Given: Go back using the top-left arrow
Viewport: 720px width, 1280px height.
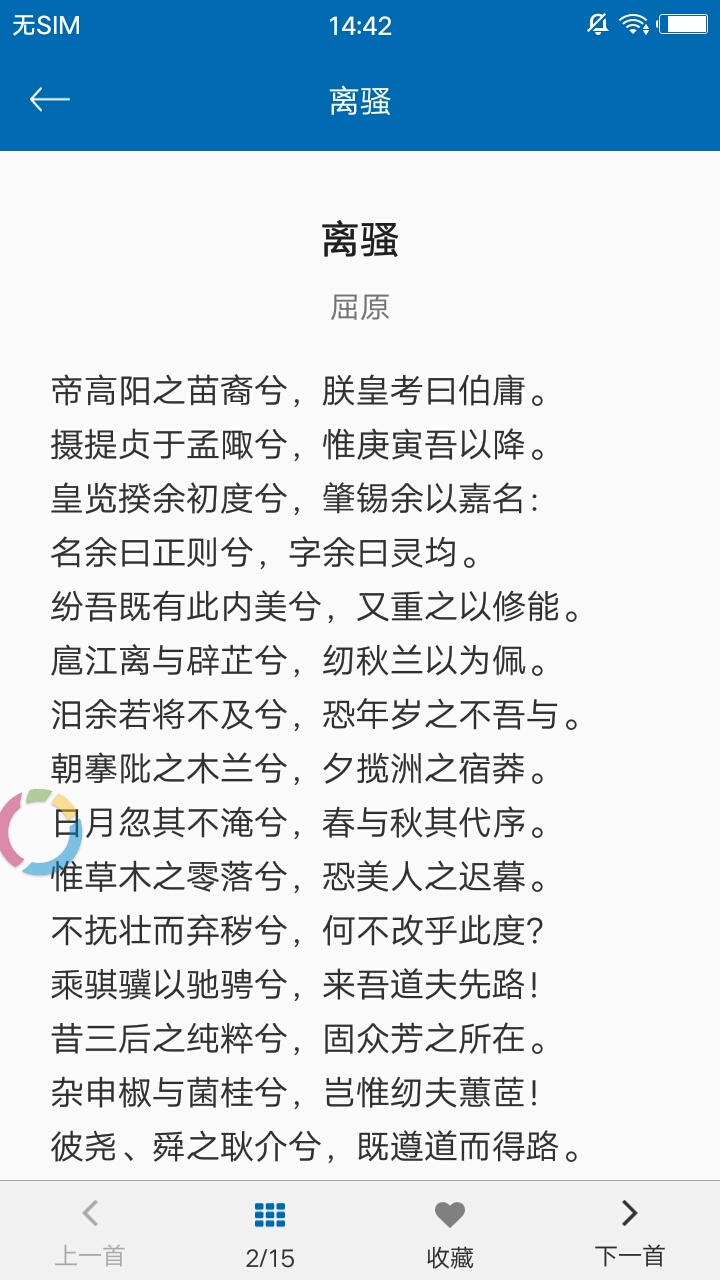Looking at the screenshot, I should point(49,100).
